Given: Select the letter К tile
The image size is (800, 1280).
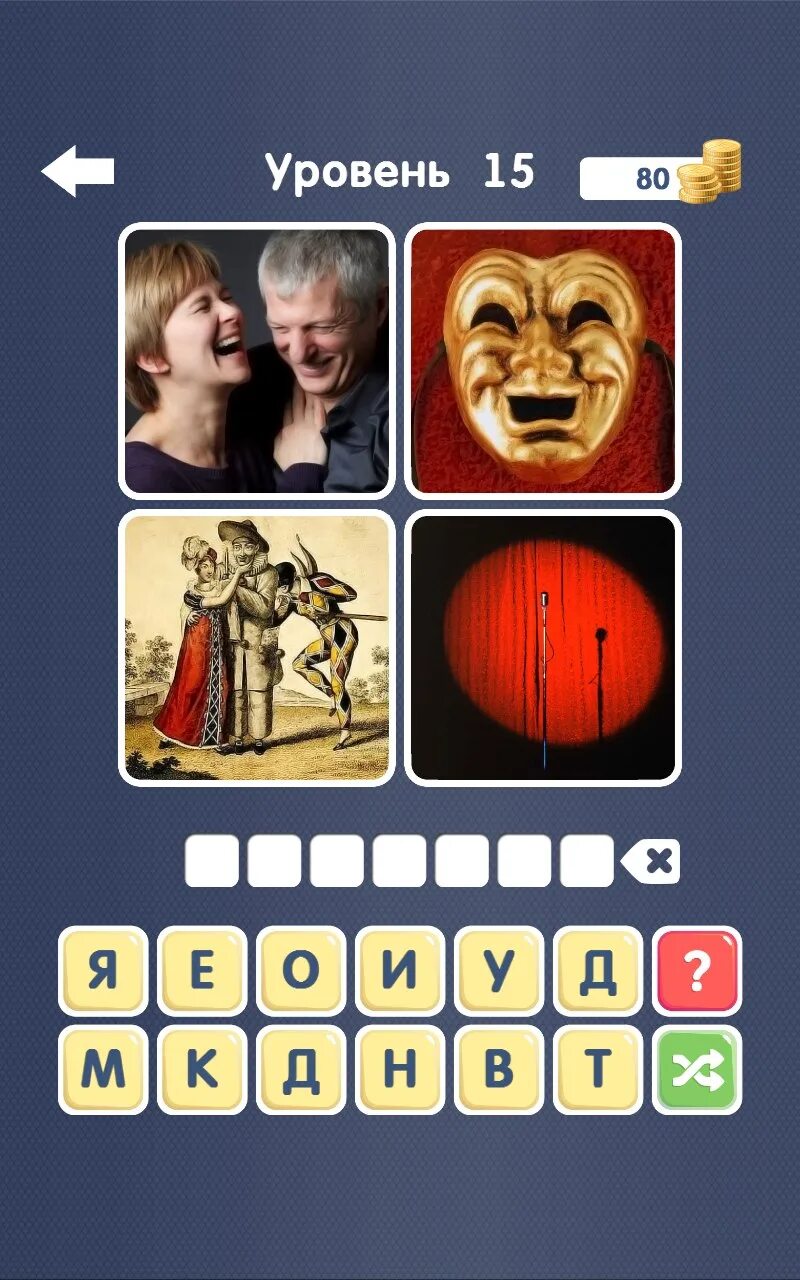Looking at the screenshot, I should click(202, 1069).
